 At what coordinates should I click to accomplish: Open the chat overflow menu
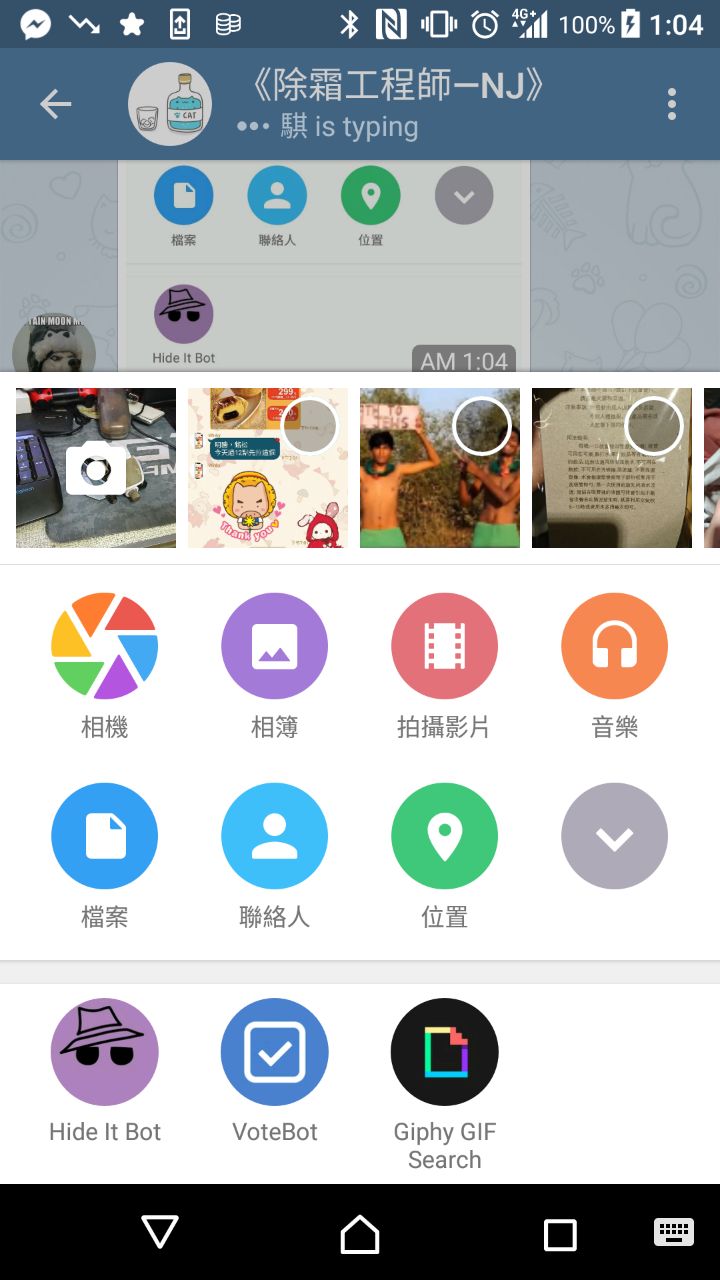pyautogui.click(x=672, y=104)
